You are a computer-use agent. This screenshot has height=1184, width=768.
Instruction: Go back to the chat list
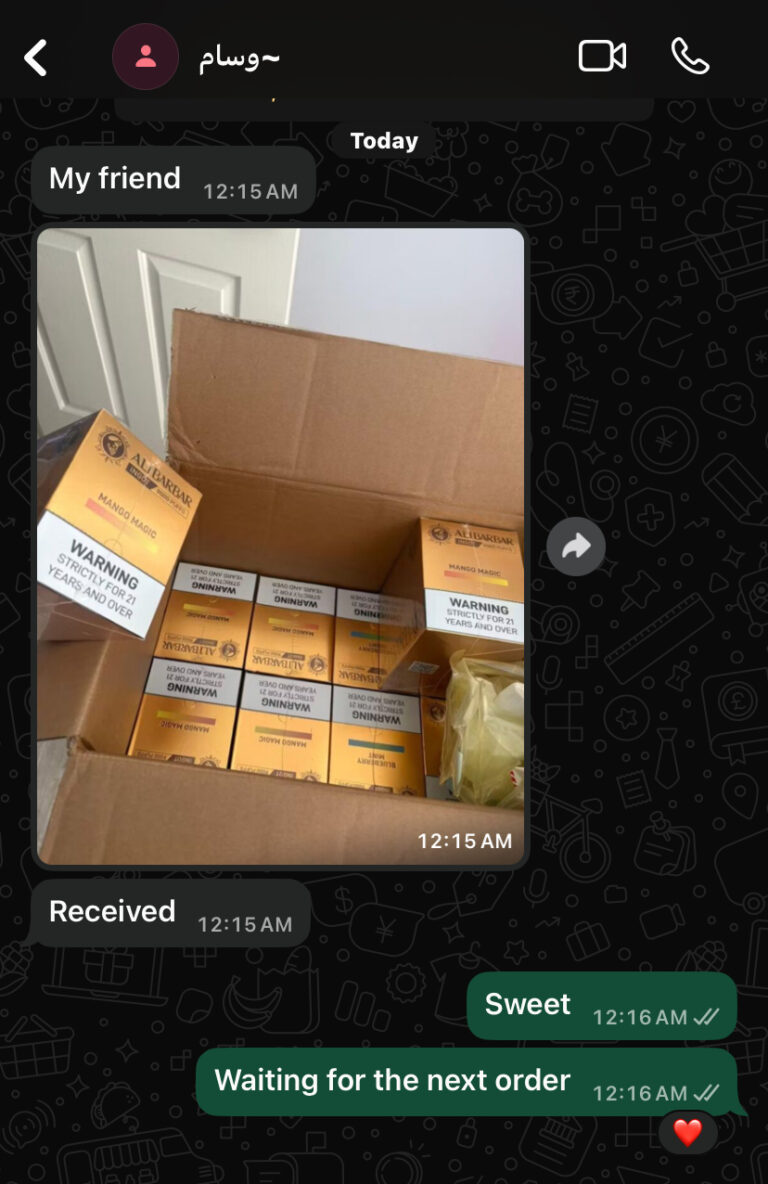pos(36,58)
